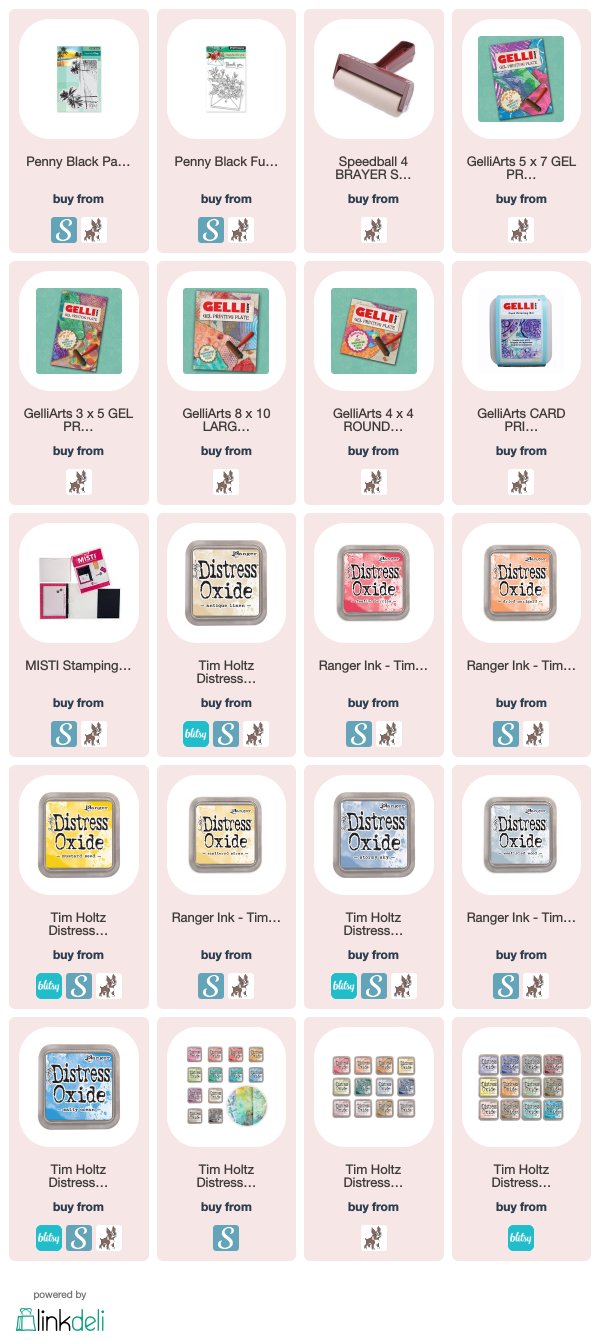Screen dimensions: 600x1341
Task: Open the Penny Black Pa... product card
Action: (x=78, y=80)
